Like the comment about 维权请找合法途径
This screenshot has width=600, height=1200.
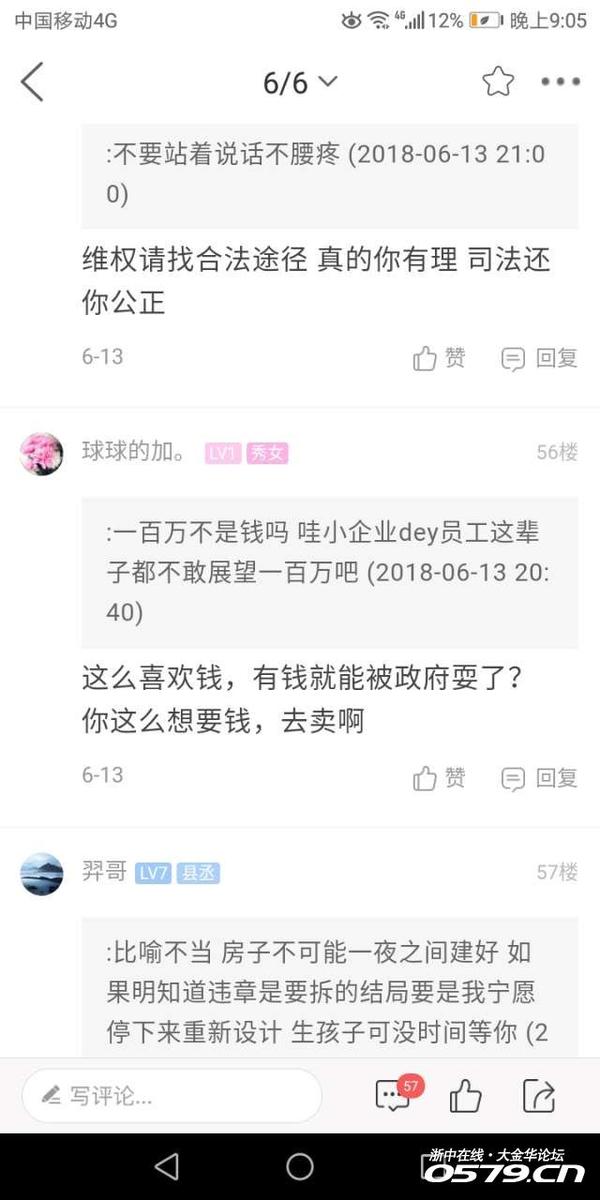pos(440,358)
